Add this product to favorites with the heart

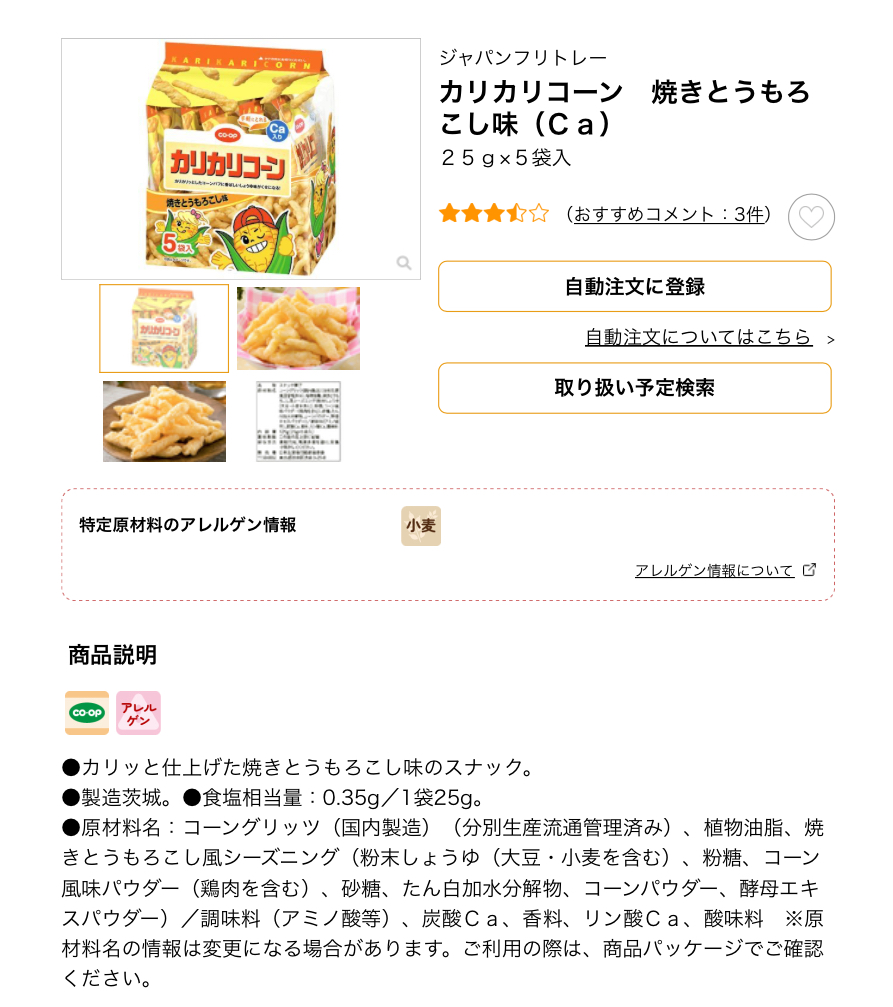coord(811,217)
